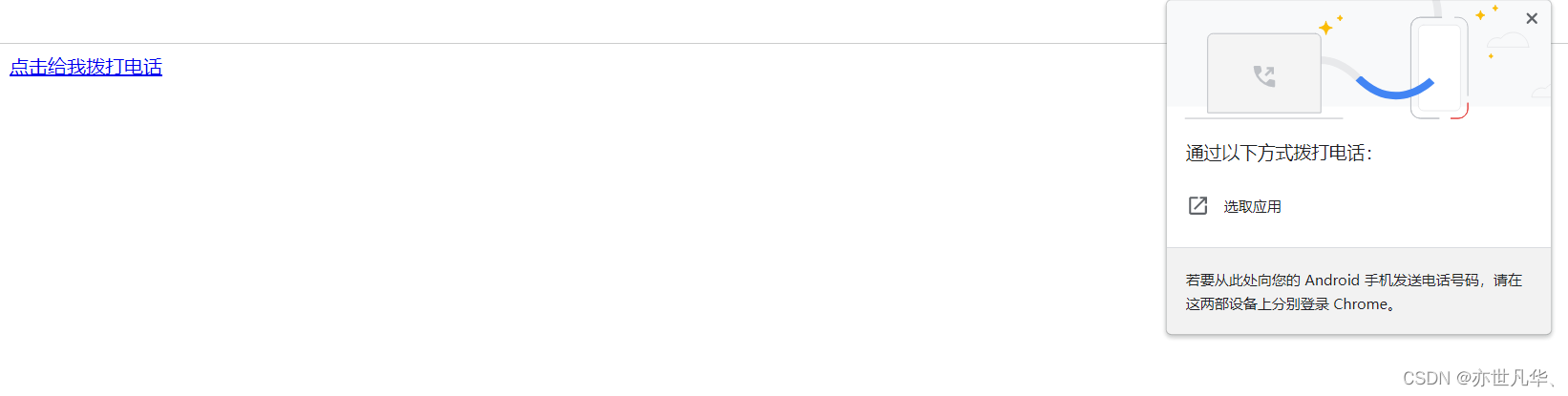This screenshot has height=396, width=1568.
Task: Tap the 点击给我拨打电话 link
Action: tap(86, 67)
